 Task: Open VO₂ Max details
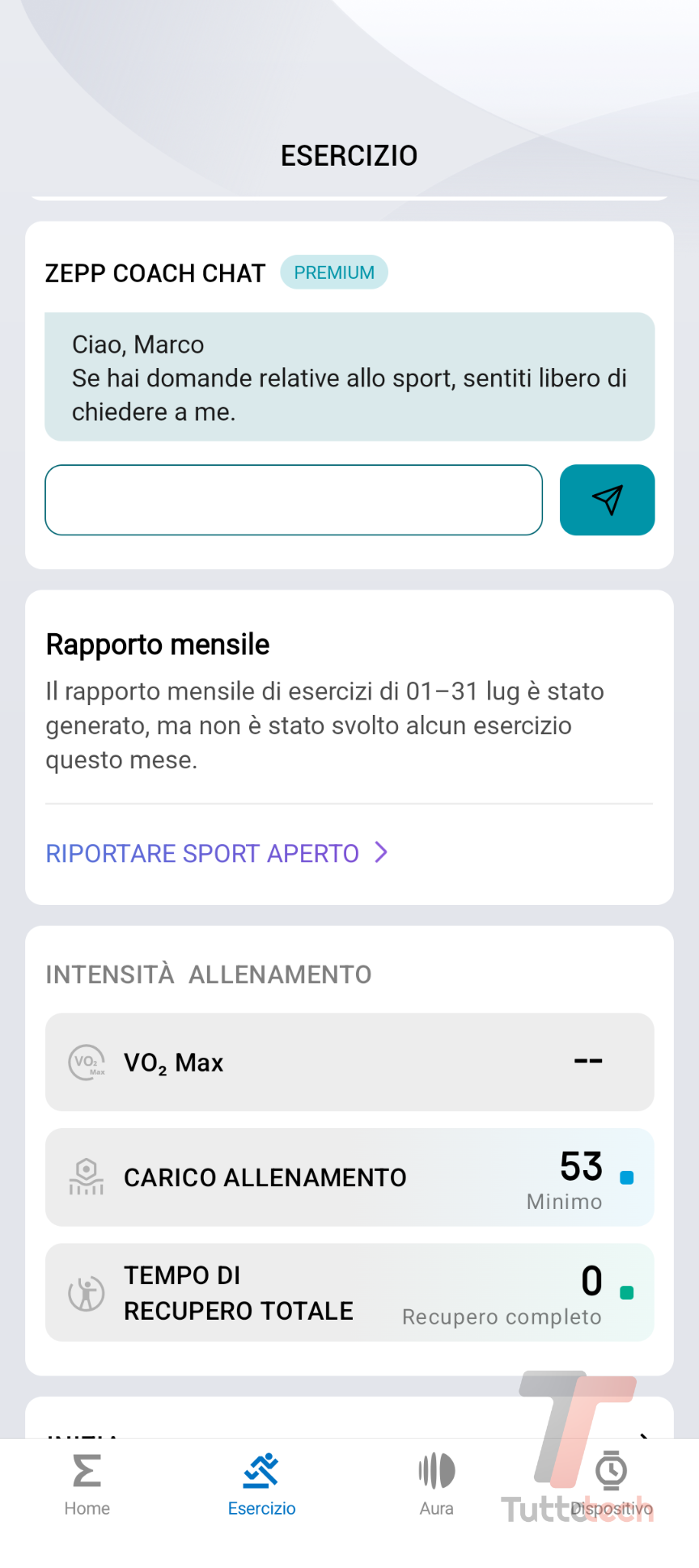pyautogui.click(x=349, y=1062)
